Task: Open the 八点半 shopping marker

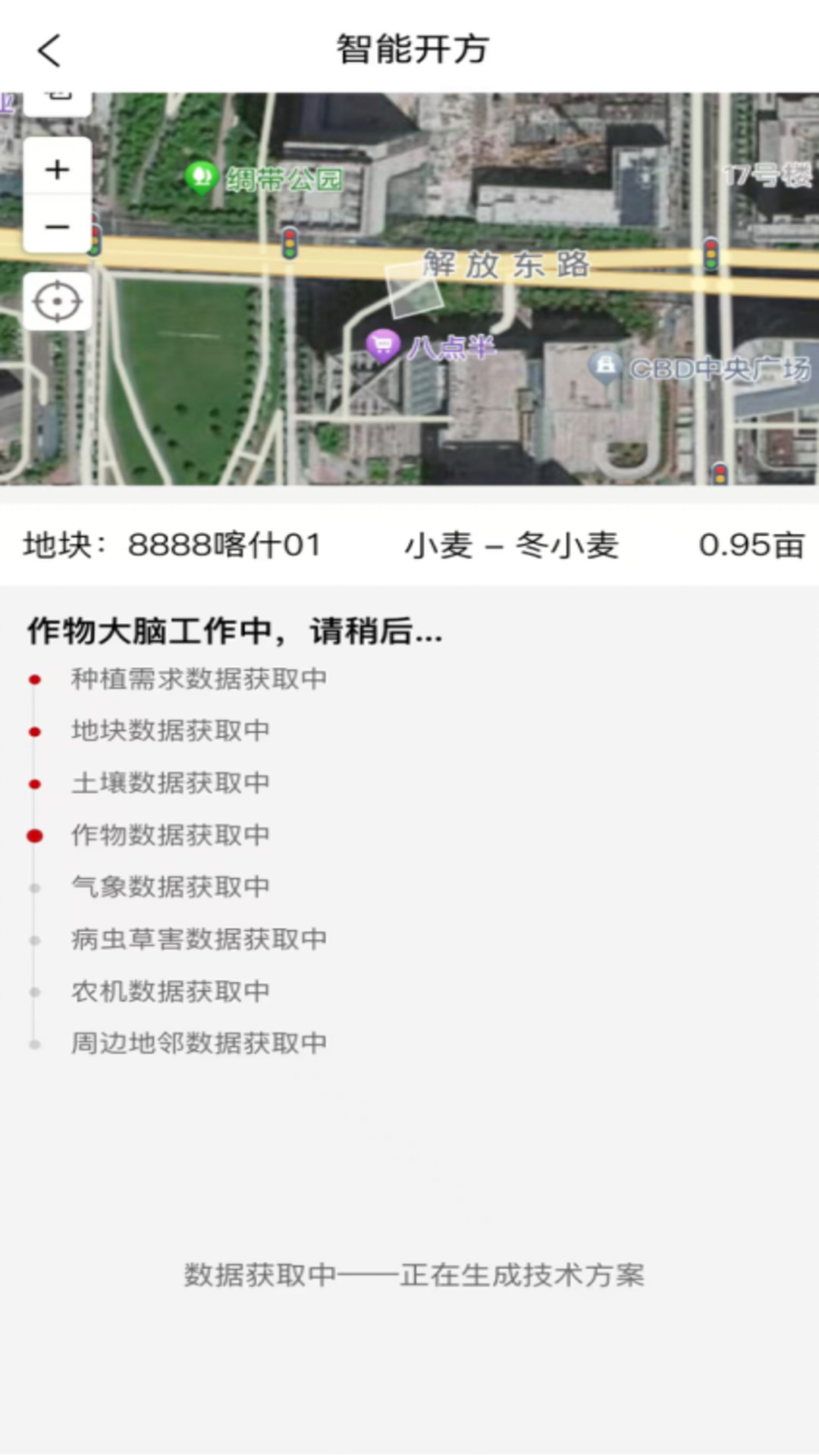Action: (x=382, y=344)
